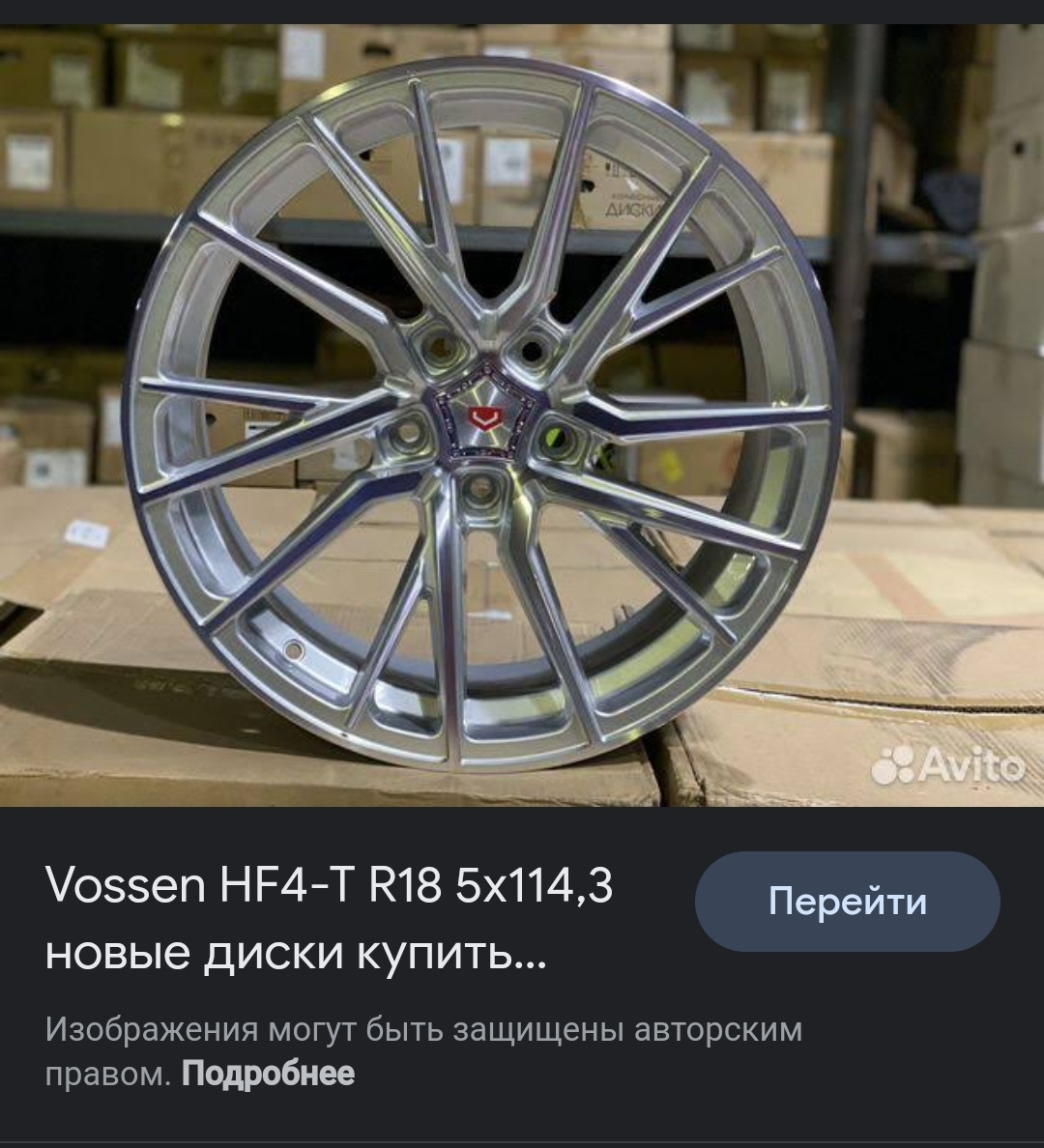Image resolution: width=1044 pixels, height=1148 pixels.
Task: Open the Подробнее copyright link
Action: pyautogui.click(x=268, y=1074)
